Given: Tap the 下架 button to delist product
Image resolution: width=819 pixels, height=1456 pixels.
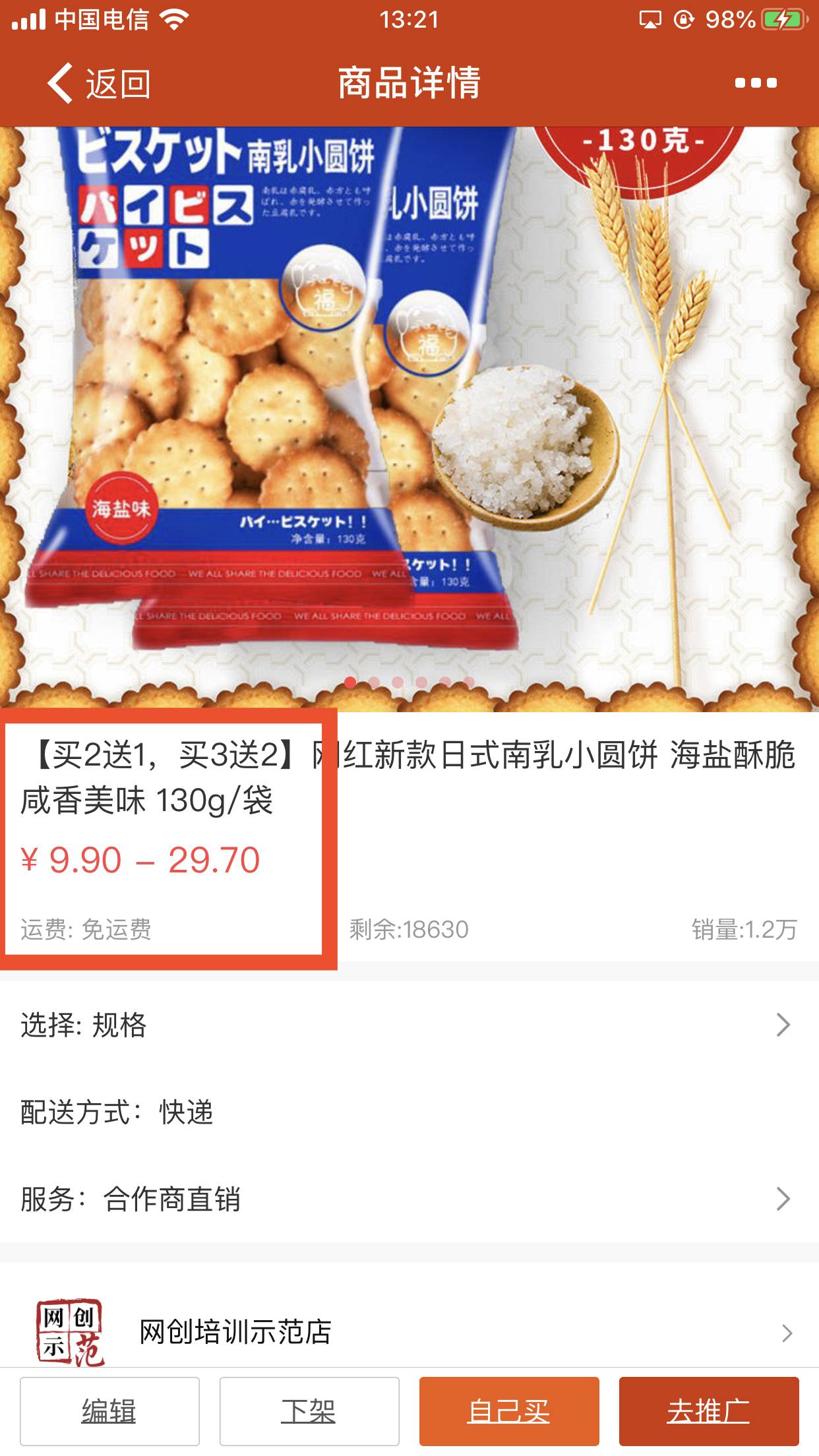Looking at the screenshot, I should click(309, 1411).
